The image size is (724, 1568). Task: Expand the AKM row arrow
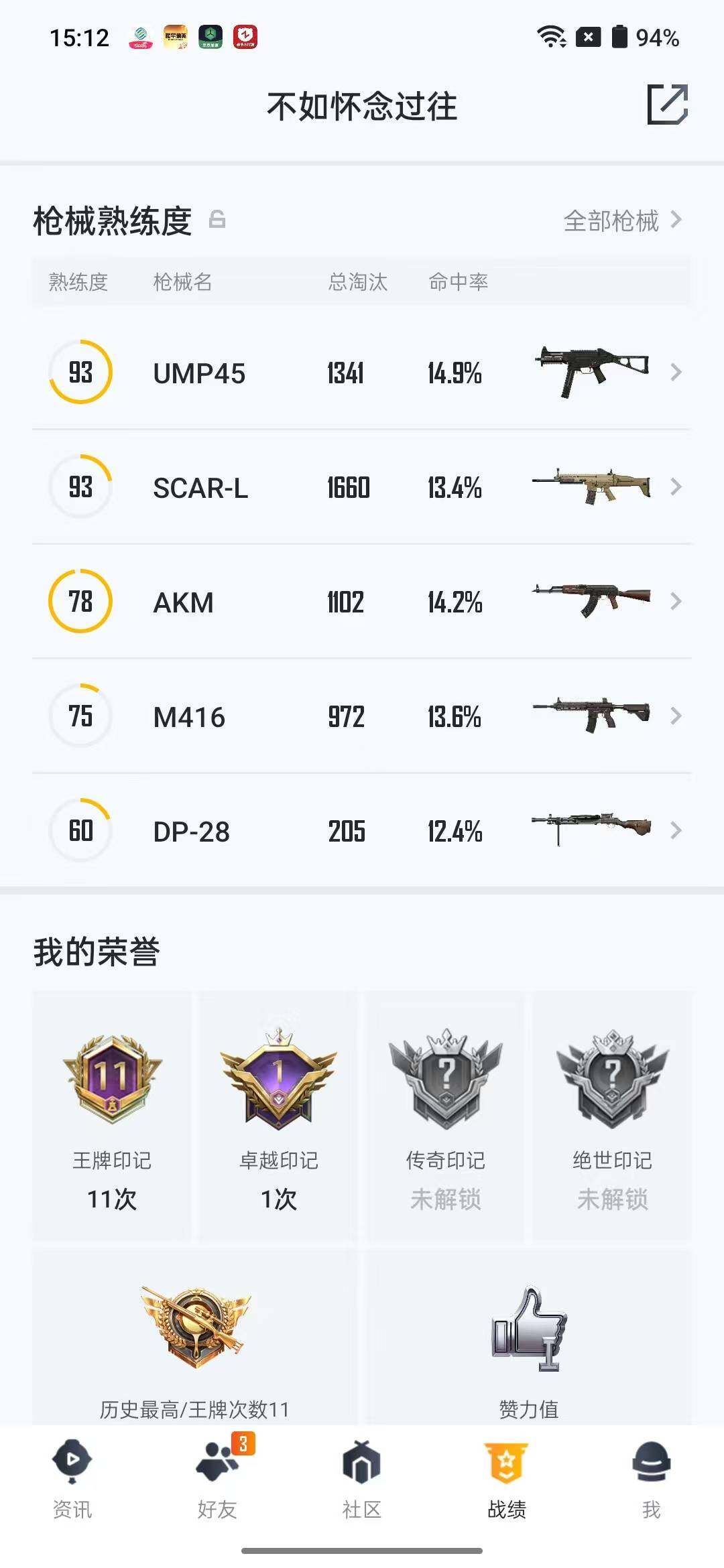[677, 602]
